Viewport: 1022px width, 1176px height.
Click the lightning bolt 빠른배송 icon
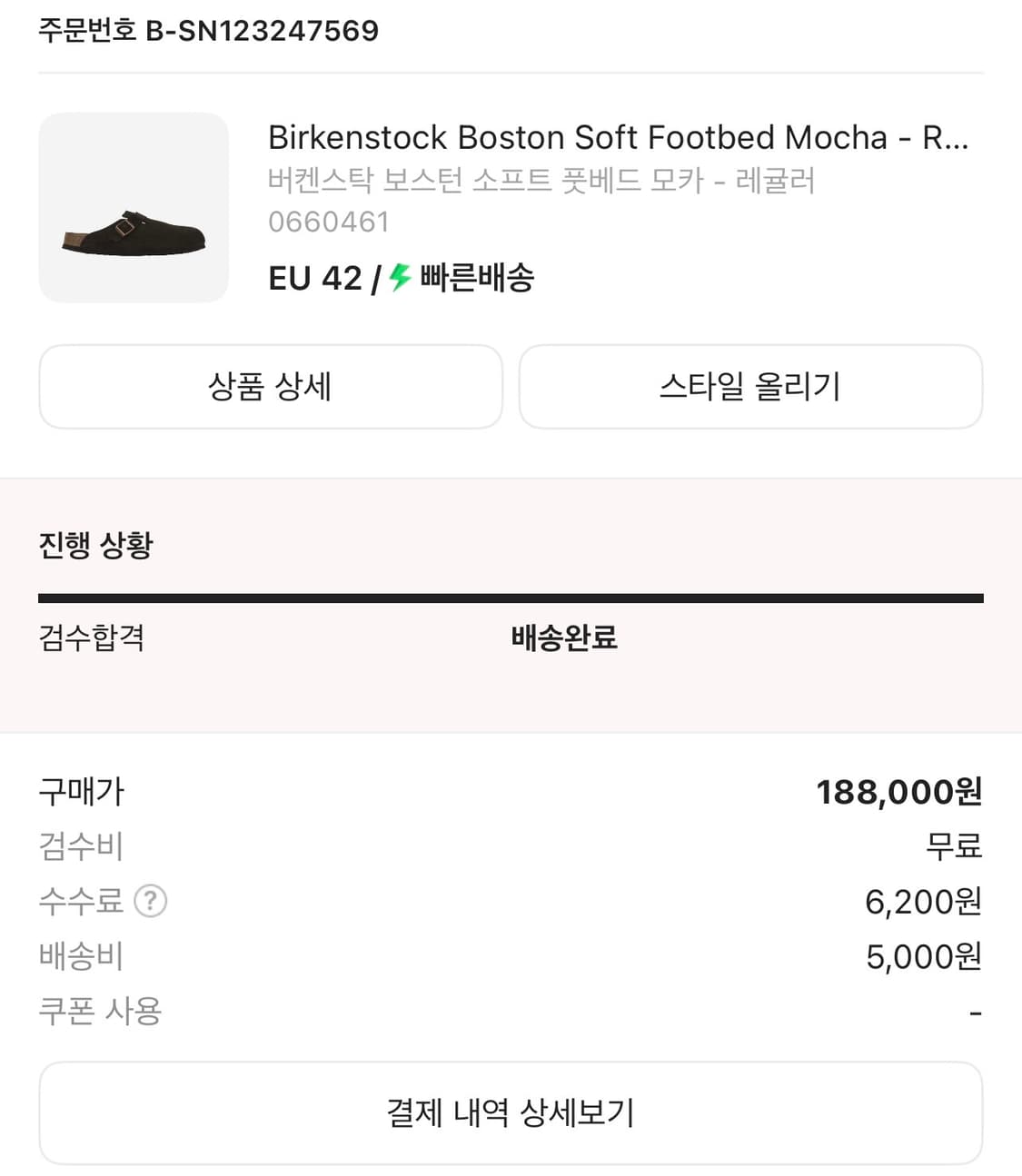396,278
